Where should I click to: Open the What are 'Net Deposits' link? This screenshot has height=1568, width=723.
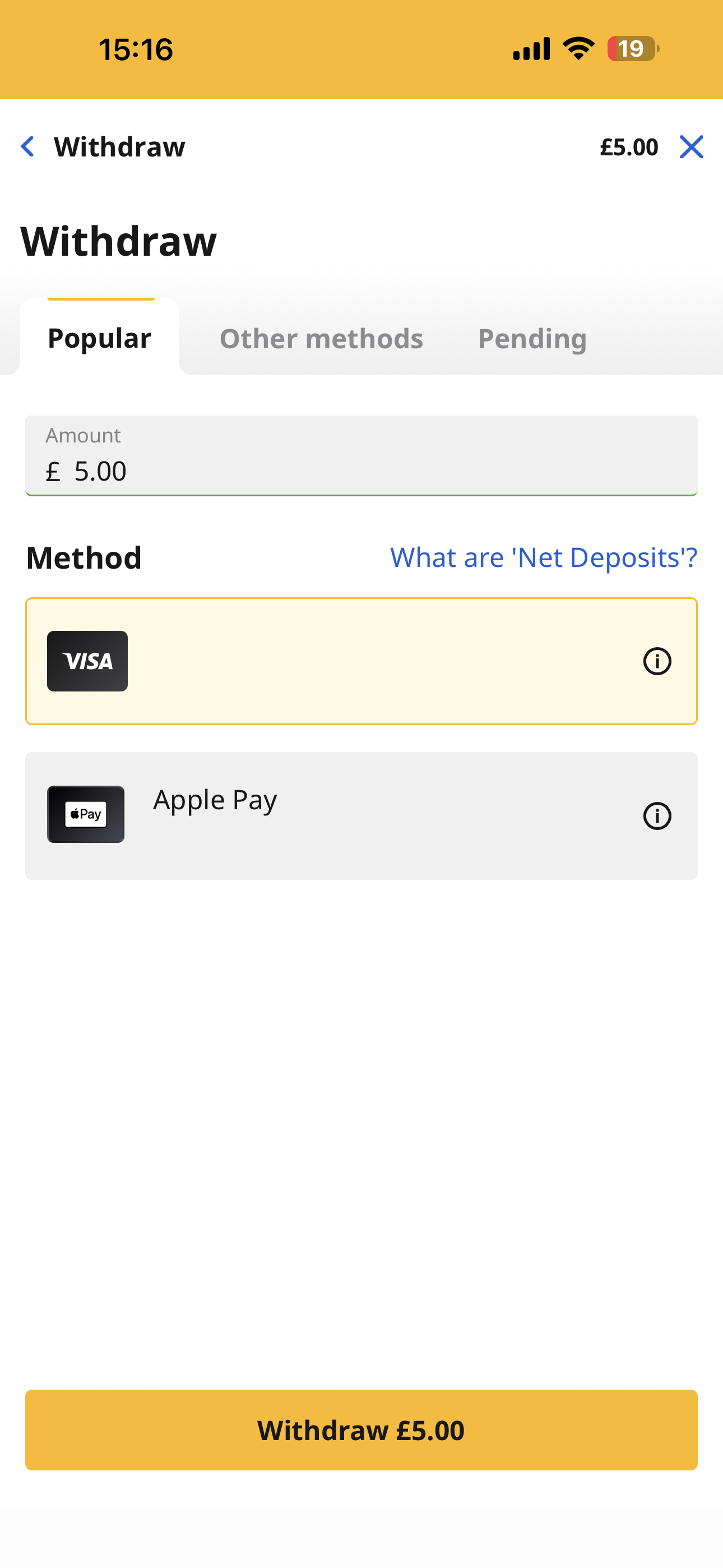(544, 556)
